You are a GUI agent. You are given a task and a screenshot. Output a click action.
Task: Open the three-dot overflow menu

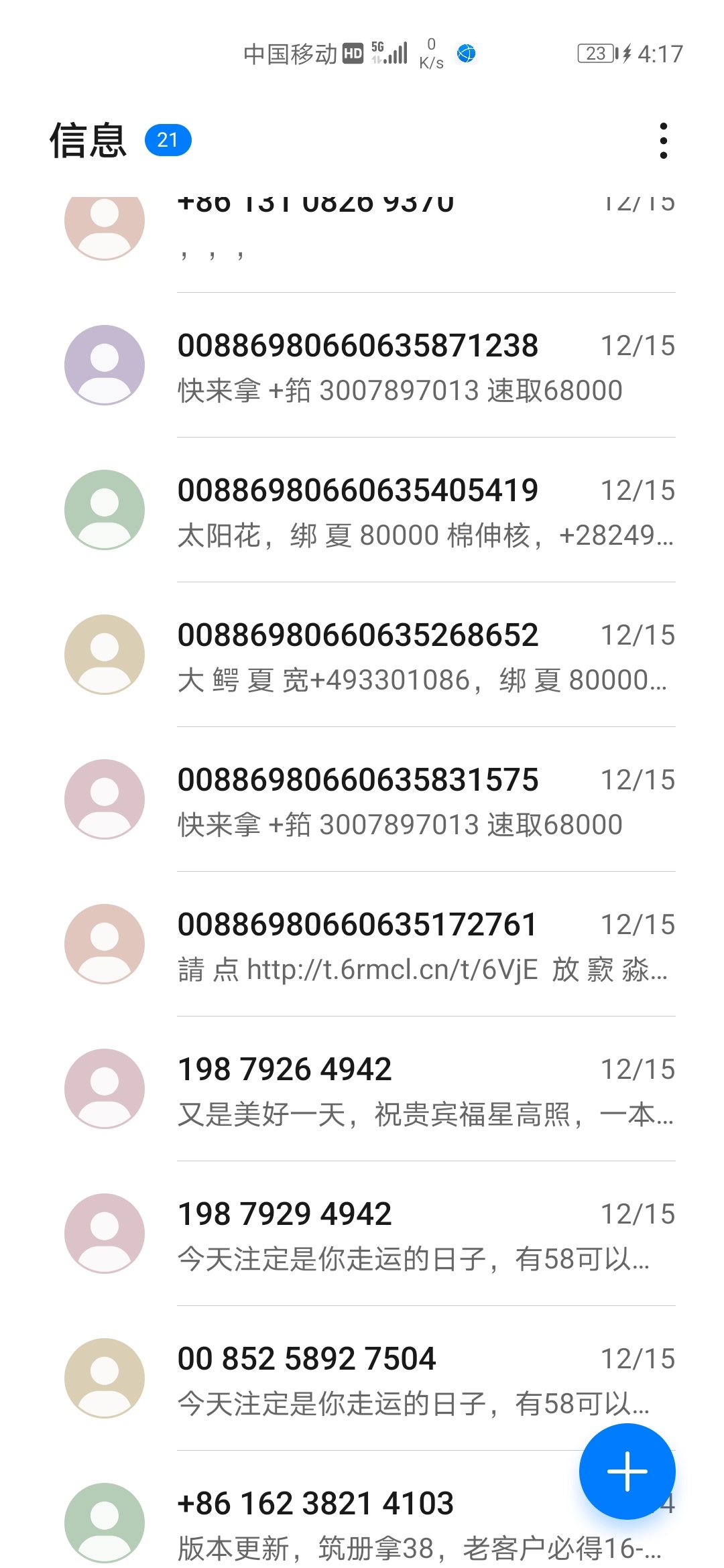point(663,141)
